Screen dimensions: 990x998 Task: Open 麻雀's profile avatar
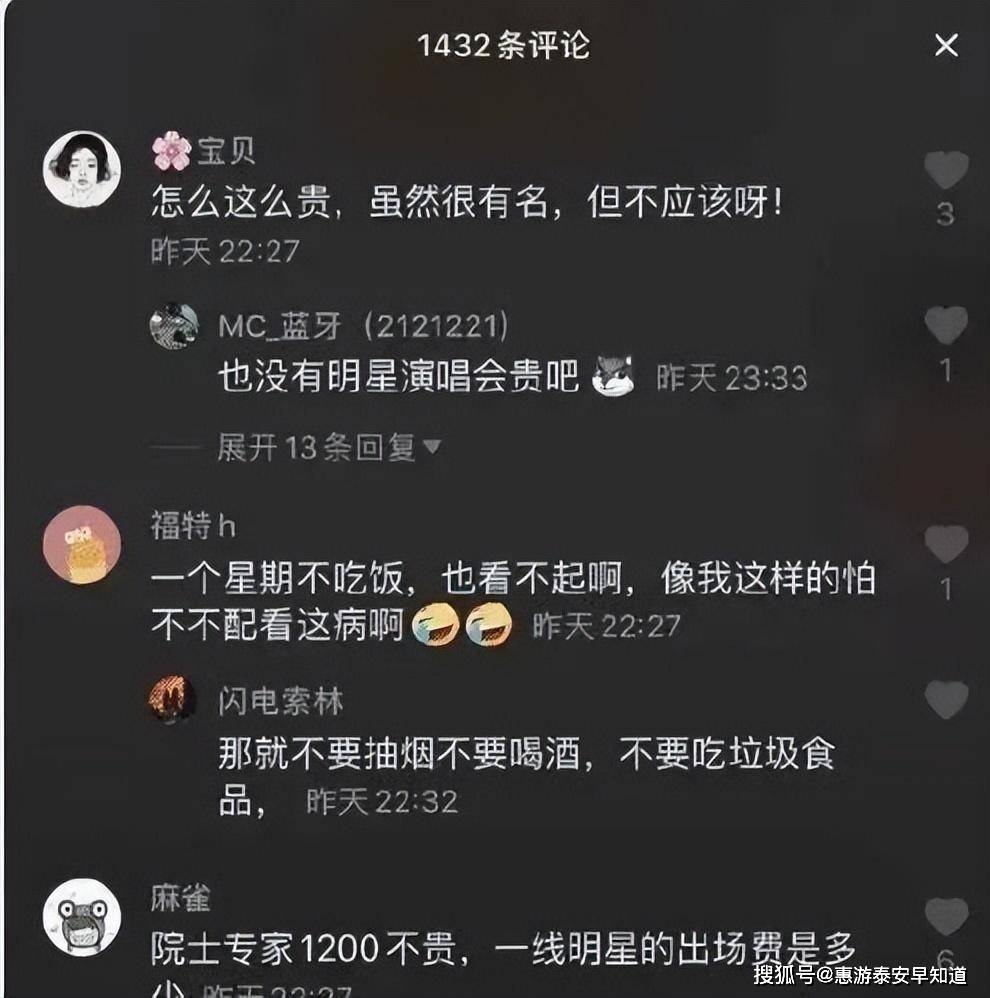point(81,916)
